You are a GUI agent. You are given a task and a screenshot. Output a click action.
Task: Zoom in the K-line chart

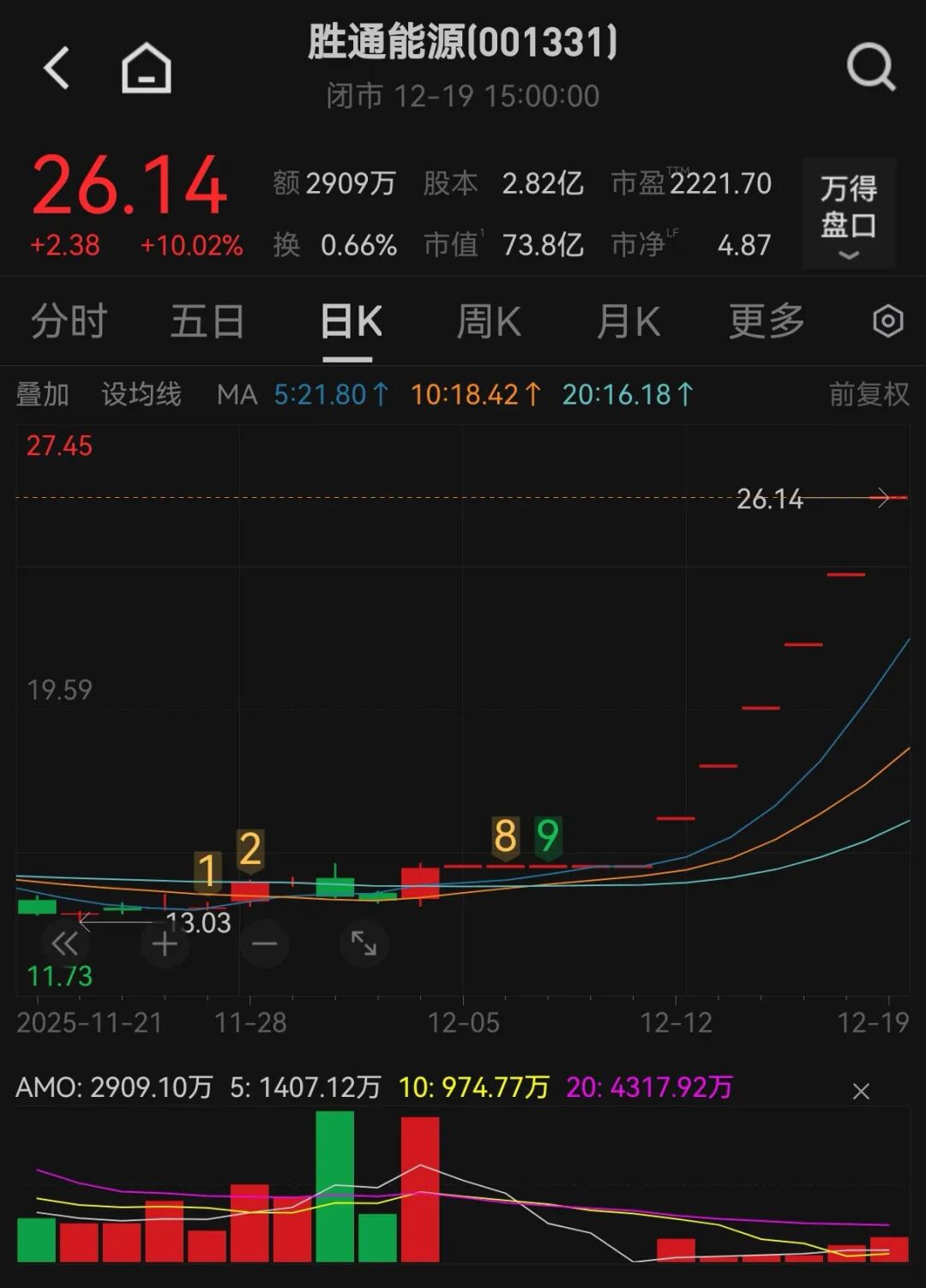tap(165, 944)
